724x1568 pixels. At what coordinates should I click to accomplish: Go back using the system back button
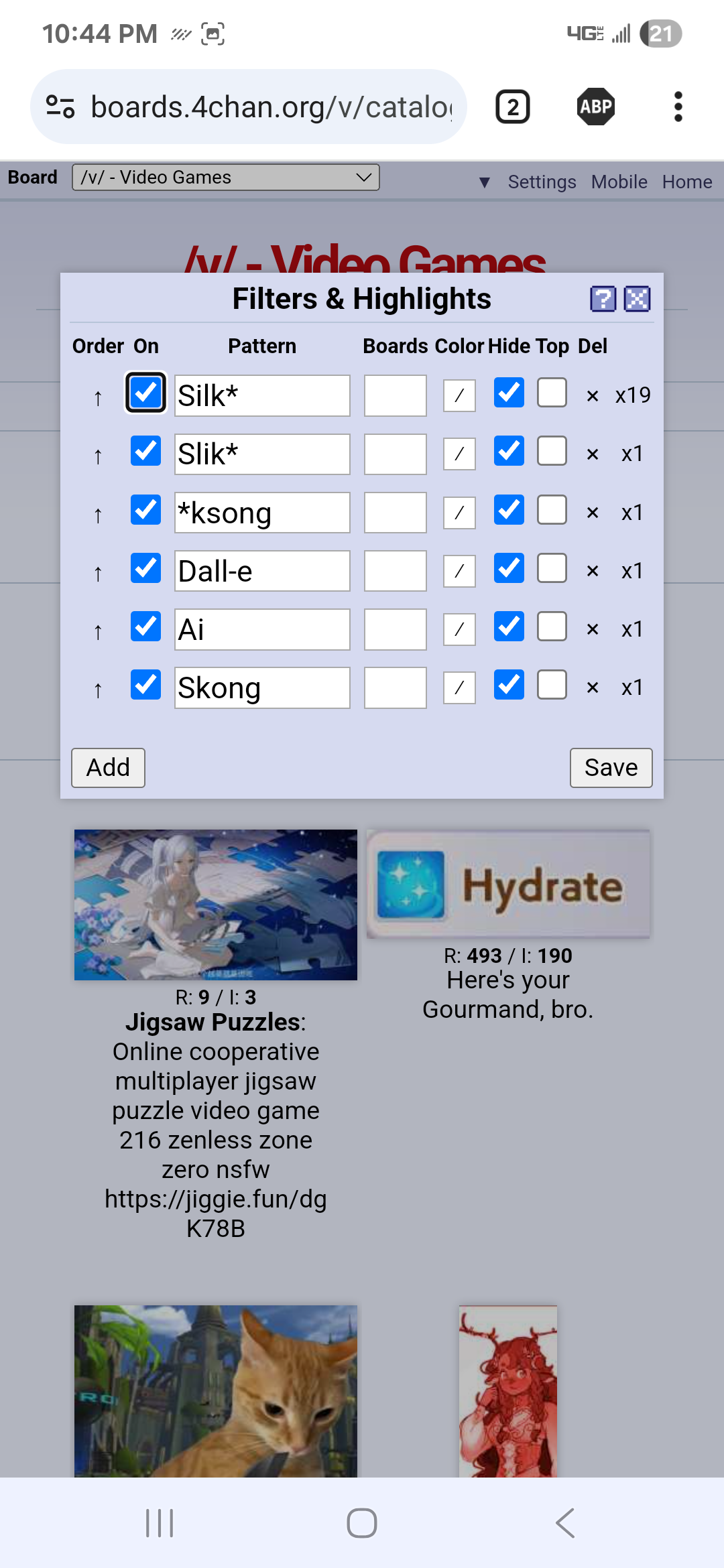(565, 1523)
